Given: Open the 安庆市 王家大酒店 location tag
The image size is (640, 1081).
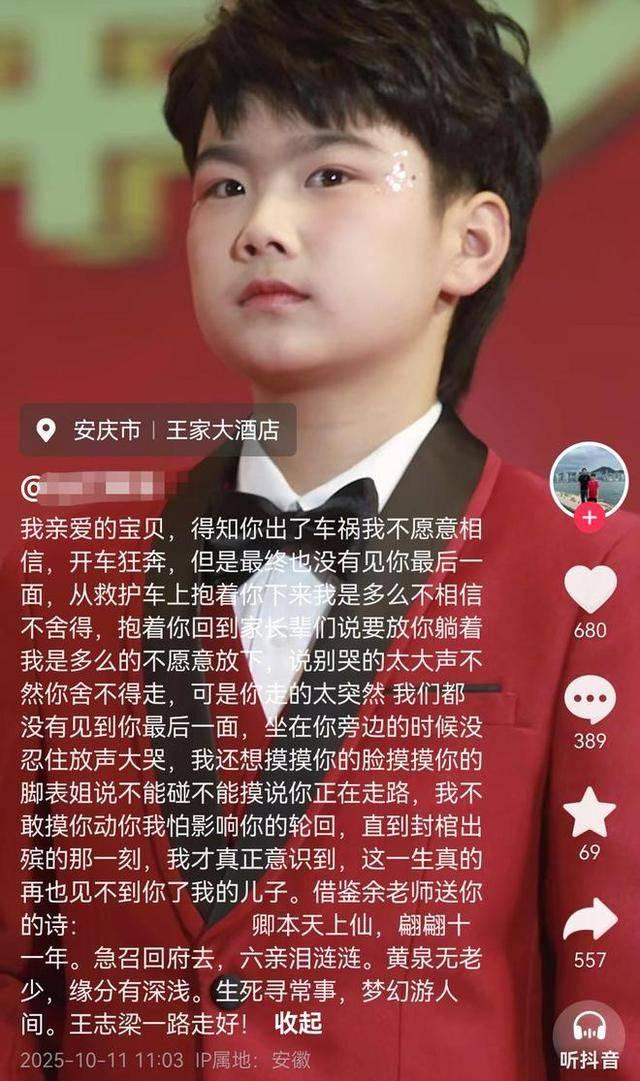Looking at the screenshot, I should coord(158,431).
